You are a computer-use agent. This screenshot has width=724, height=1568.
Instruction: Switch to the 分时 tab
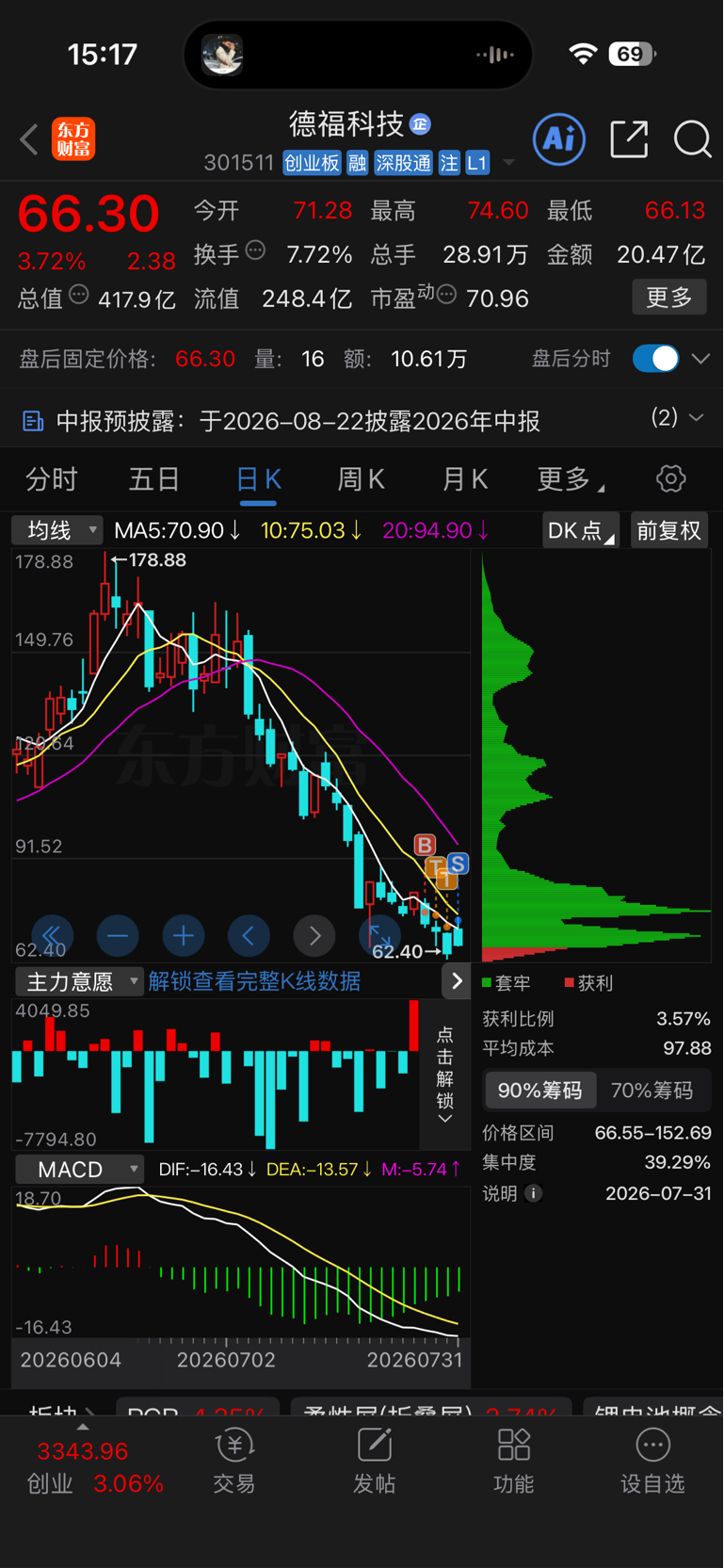pyautogui.click(x=52, y=479)
